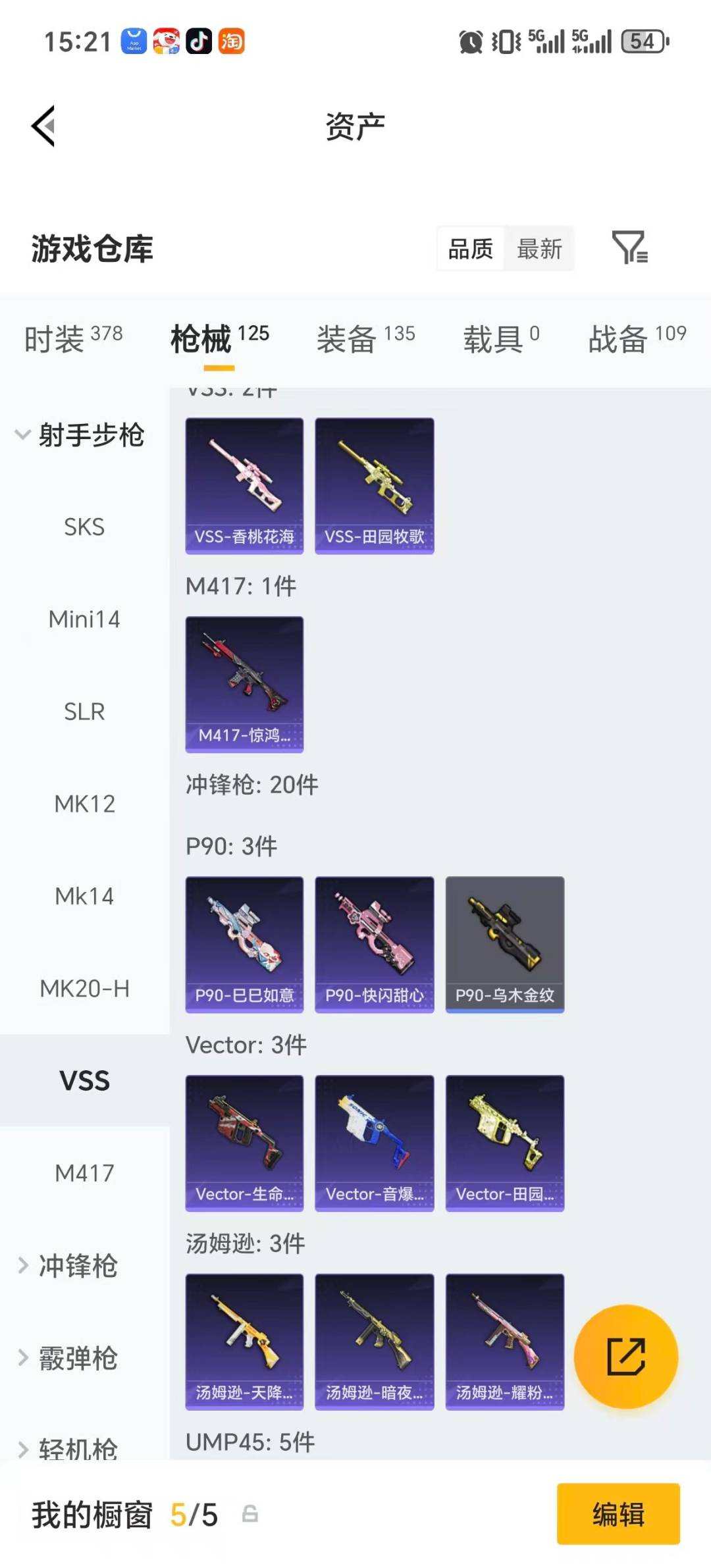Expand the 霰弹枪 category

point(72,1359)
